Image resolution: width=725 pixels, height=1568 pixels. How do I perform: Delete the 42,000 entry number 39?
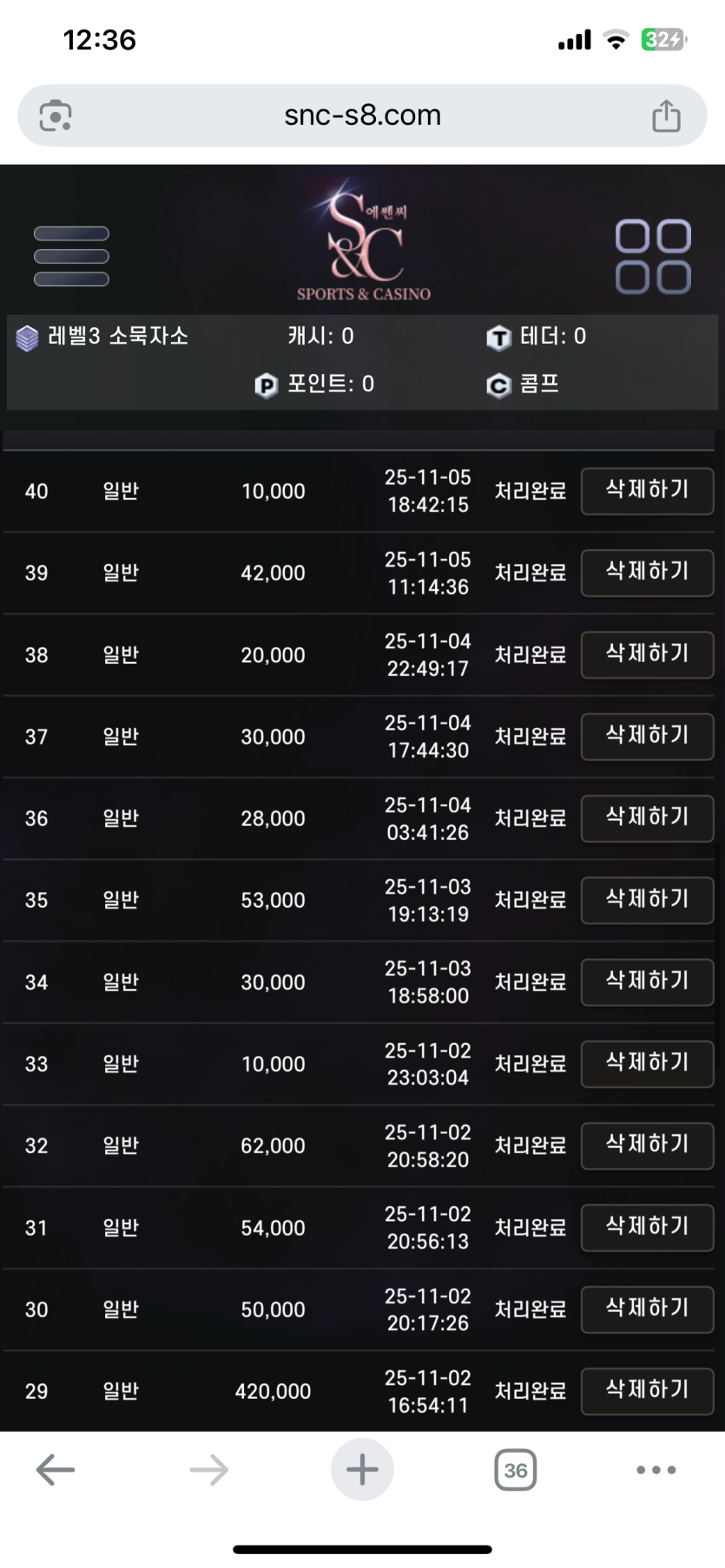coord(647,573)
